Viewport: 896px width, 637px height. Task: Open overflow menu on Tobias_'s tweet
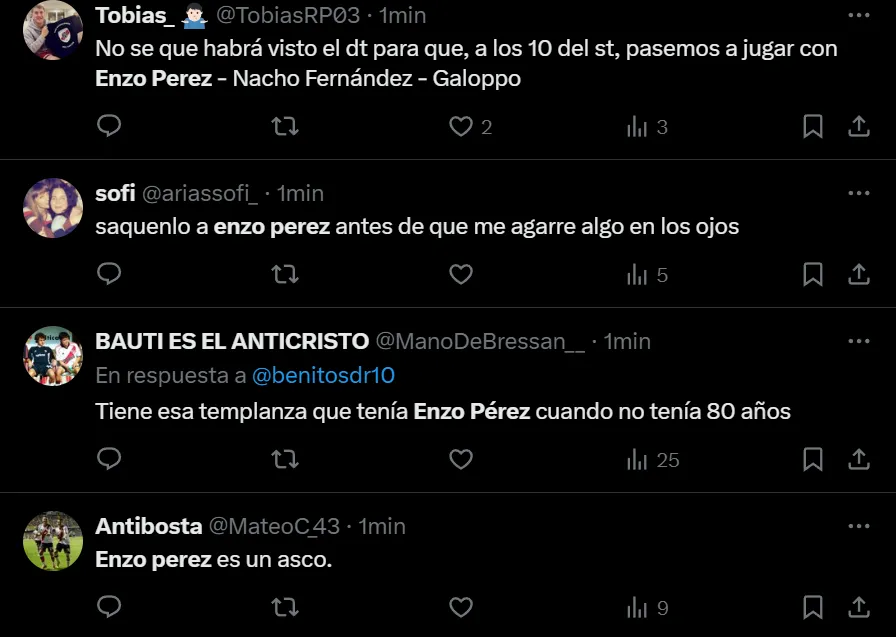click(x=858, y=15)
